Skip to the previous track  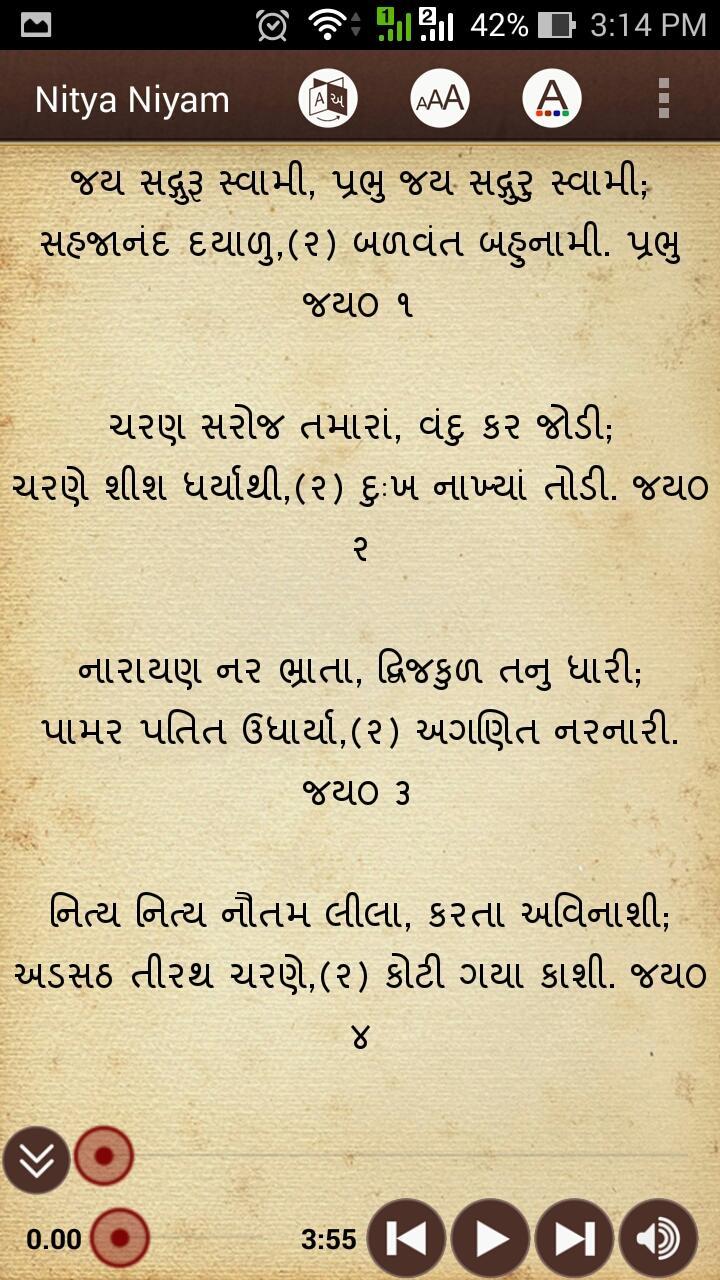click(406, 1239)
